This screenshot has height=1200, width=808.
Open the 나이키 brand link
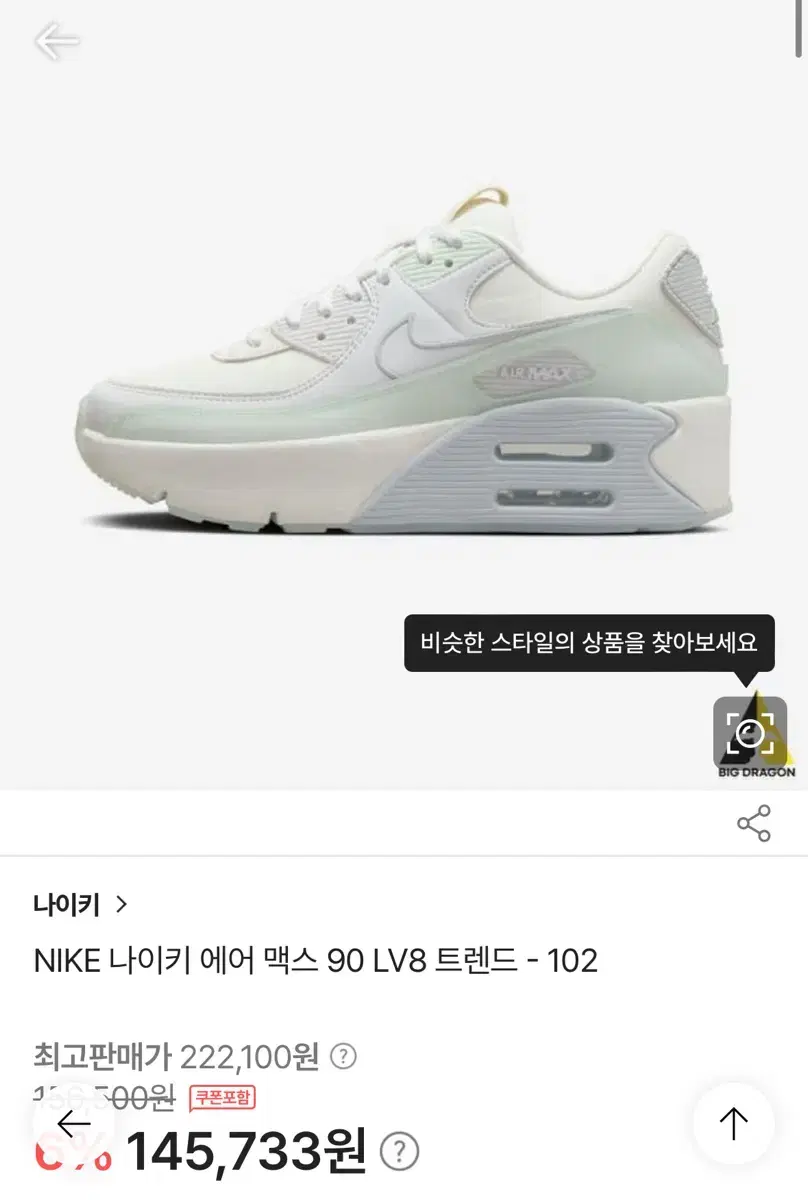[x=66, y=904]
